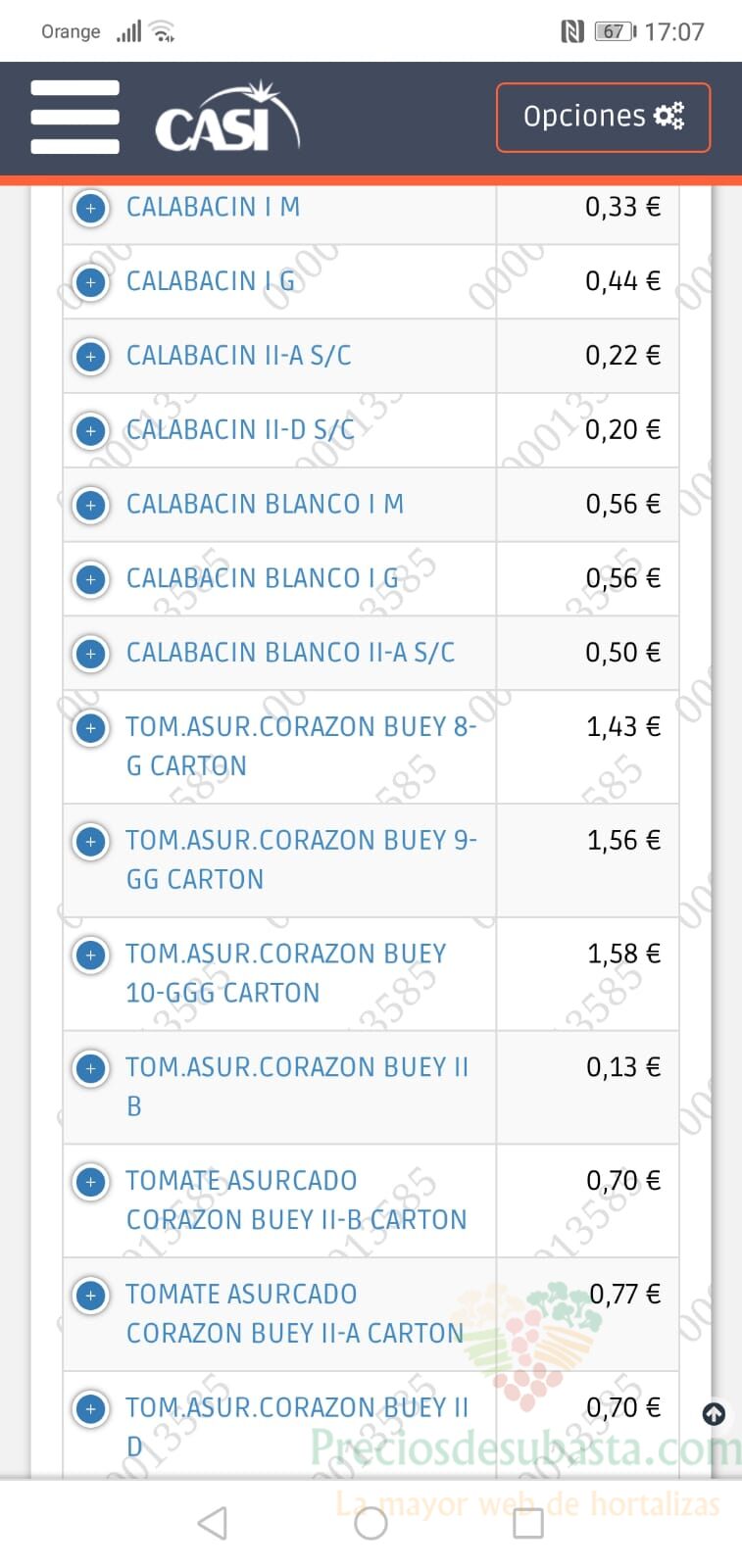This screenshot has height=1568, width=742.
Task: Tap the system home button
Action: point(371,1523)
